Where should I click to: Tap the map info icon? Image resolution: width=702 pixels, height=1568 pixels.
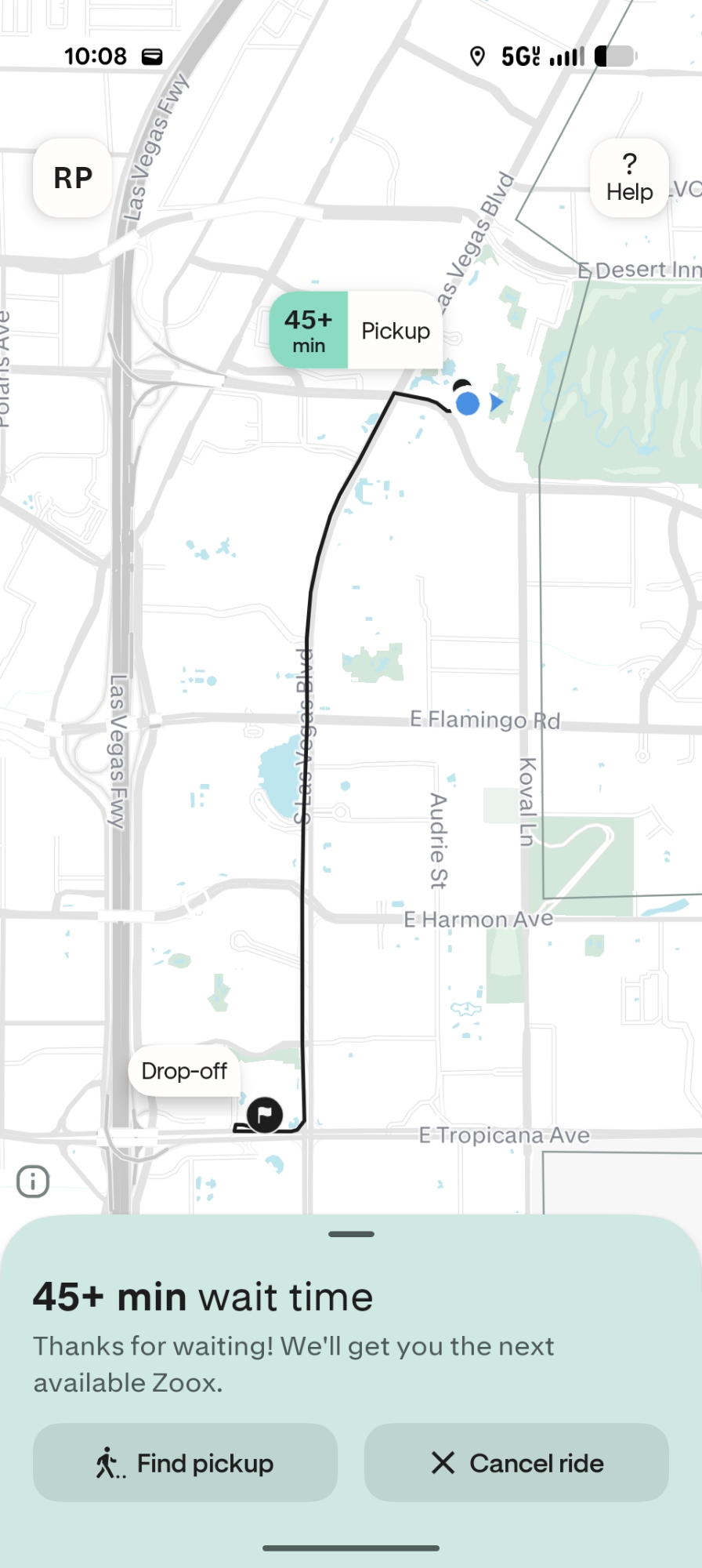[33, 1181]
